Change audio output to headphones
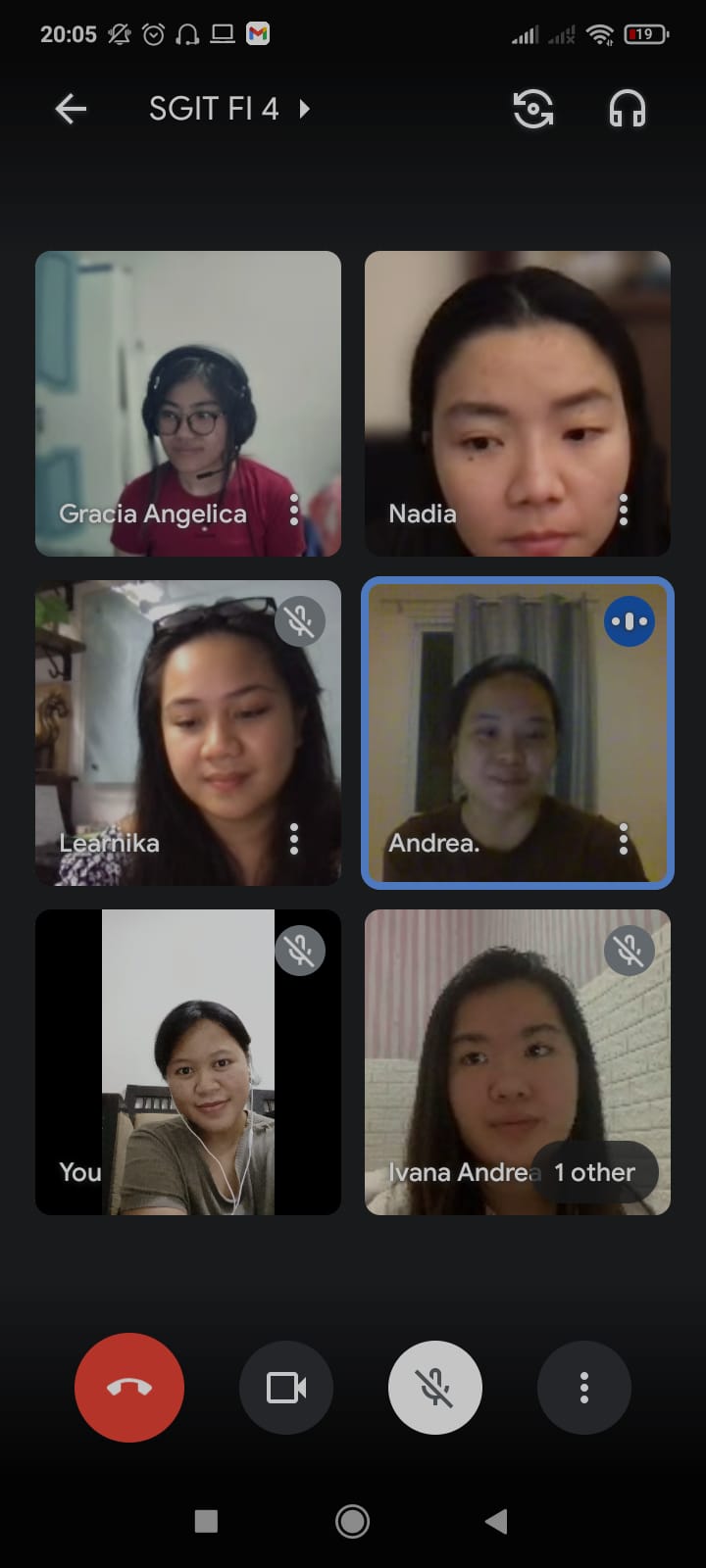This screenshot has height=1568, width=706. [627, 109]
